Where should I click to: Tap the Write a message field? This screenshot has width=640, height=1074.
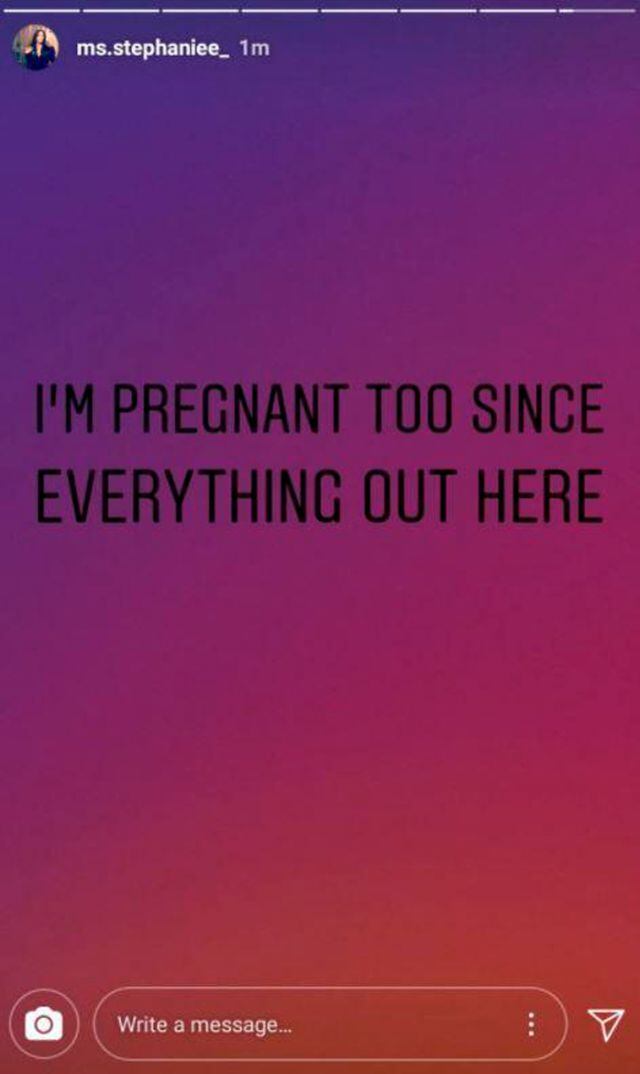300,1024
